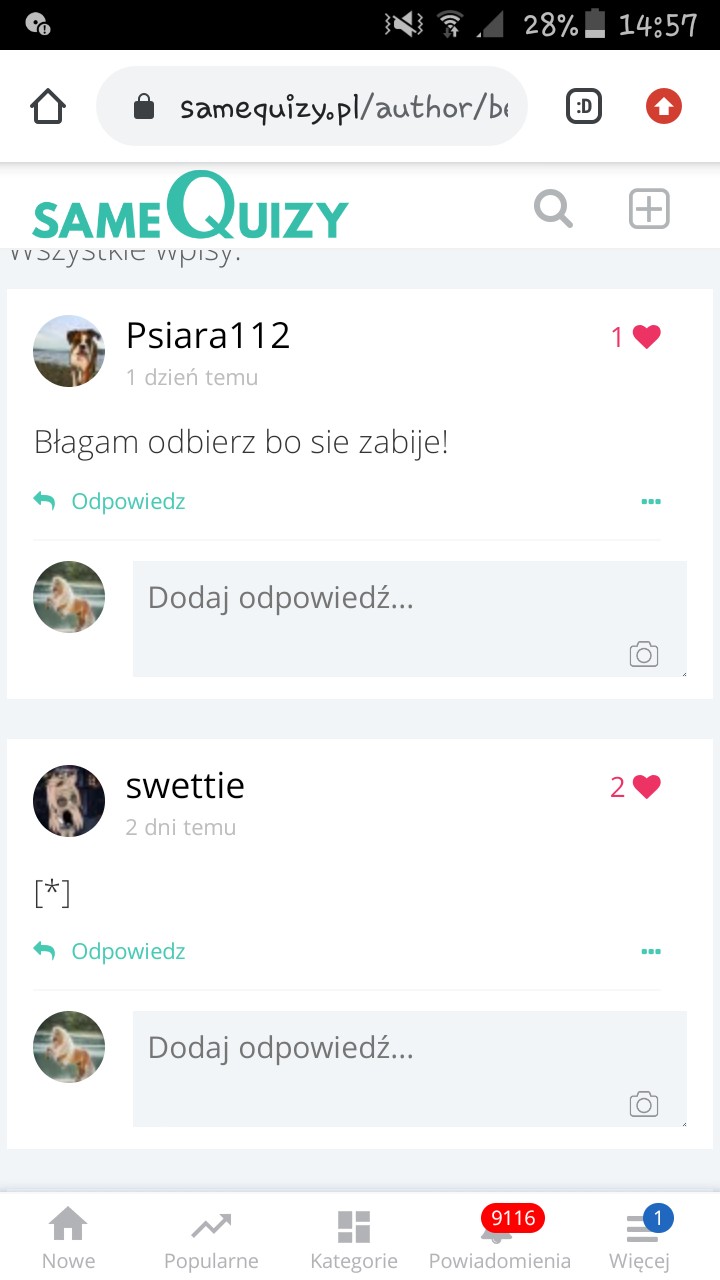The width and height of the screenshot is (720, 1280).
Task: Open the three-dot menu on Psiara112's post
Action: [651, 502]
